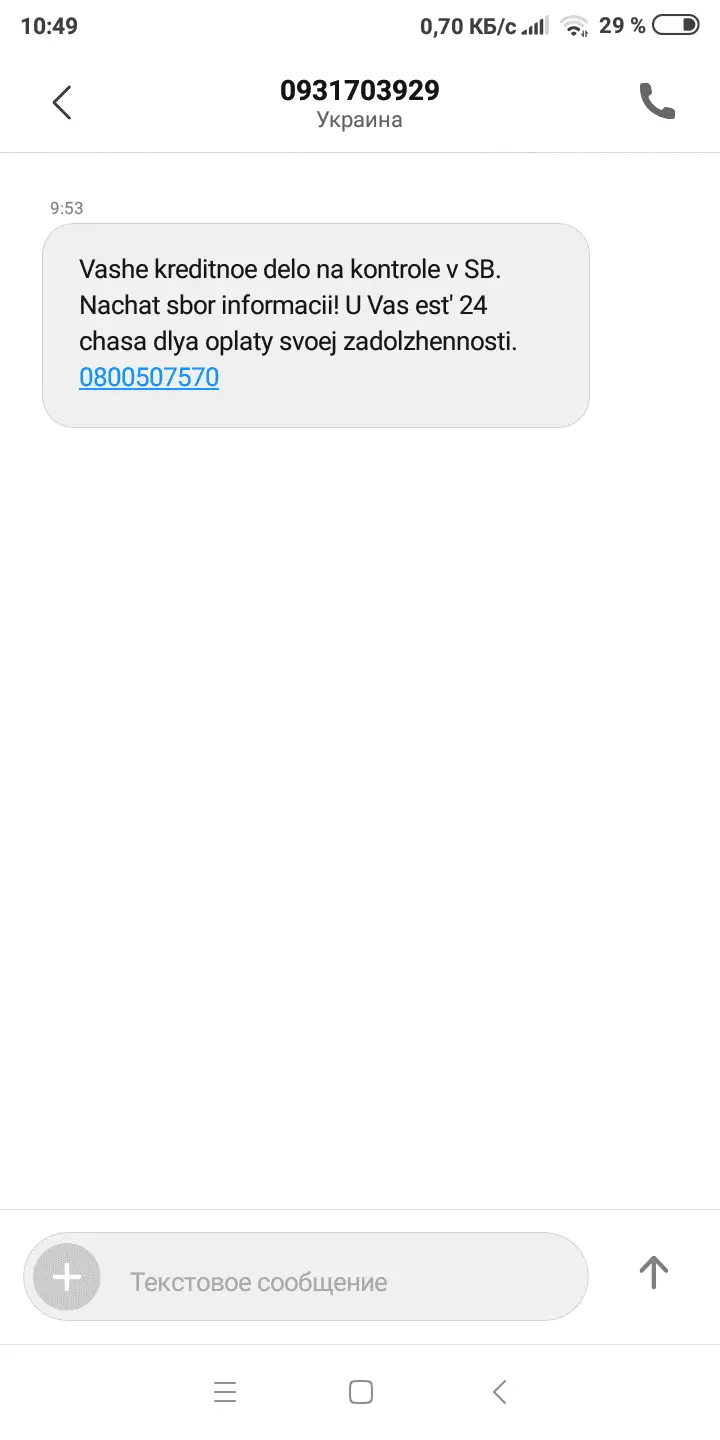Send the message with the arrow

click(x=653, y=1272)
